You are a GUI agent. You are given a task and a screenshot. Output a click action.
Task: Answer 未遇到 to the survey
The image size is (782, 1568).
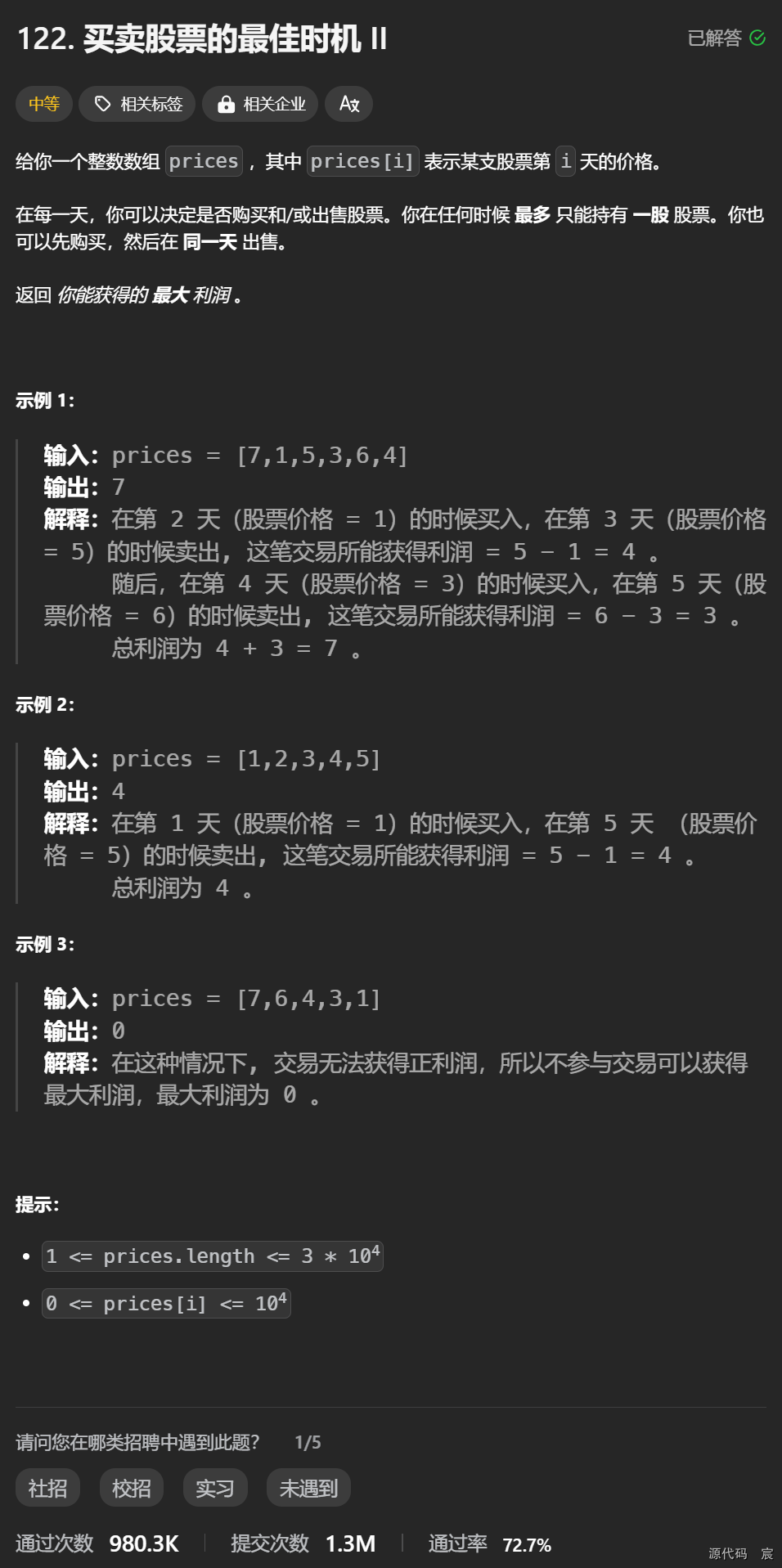[x=308, y=1488]
